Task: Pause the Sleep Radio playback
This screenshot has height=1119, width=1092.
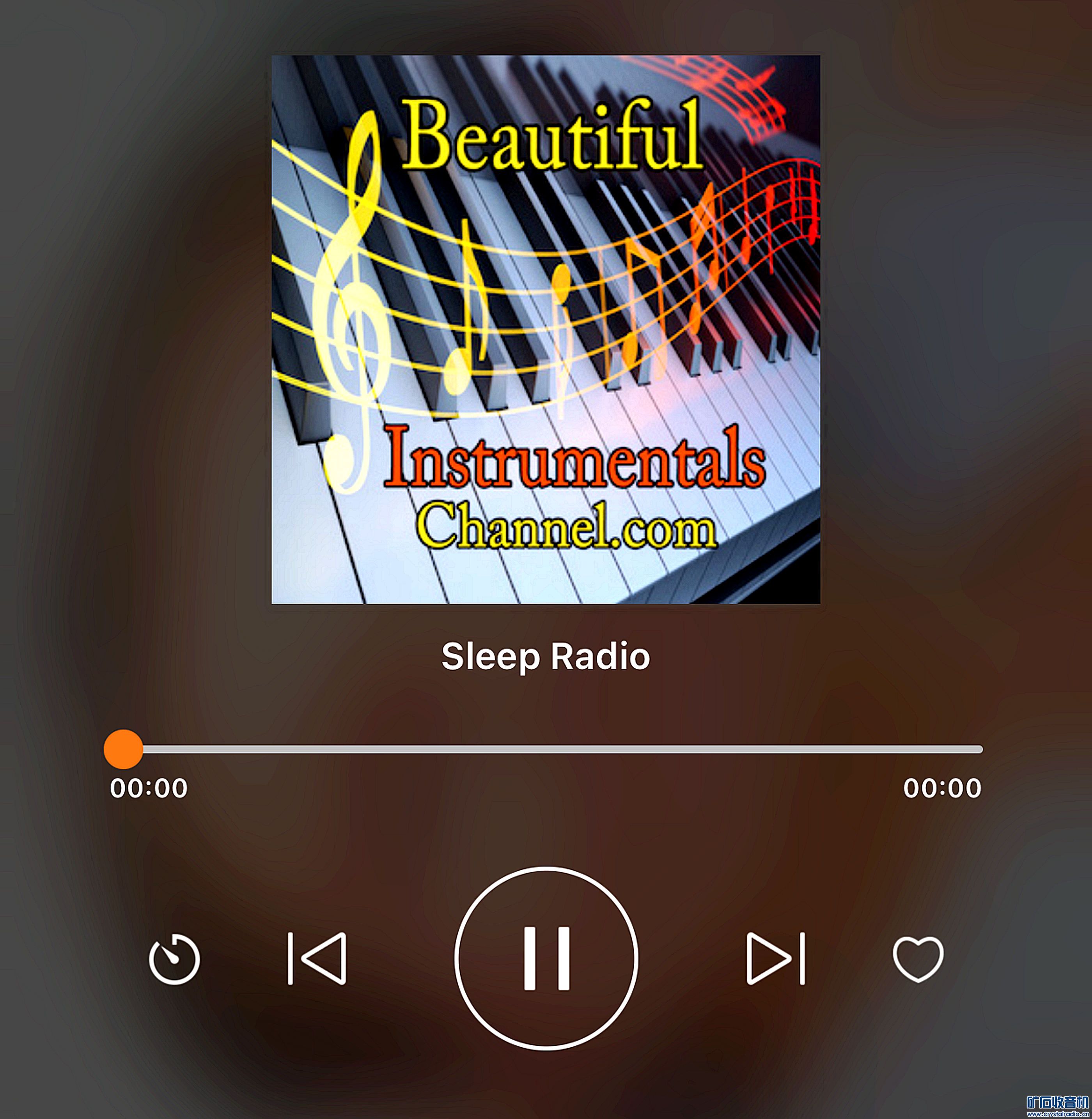Action: point(546,958)
